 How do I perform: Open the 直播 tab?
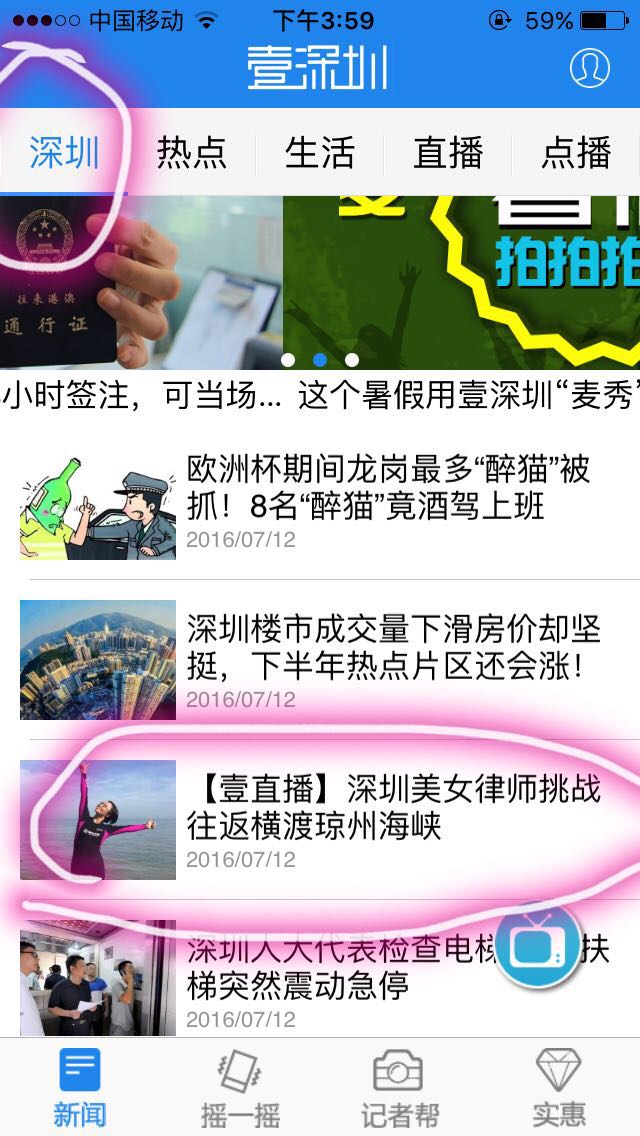(x=448, y=153)
